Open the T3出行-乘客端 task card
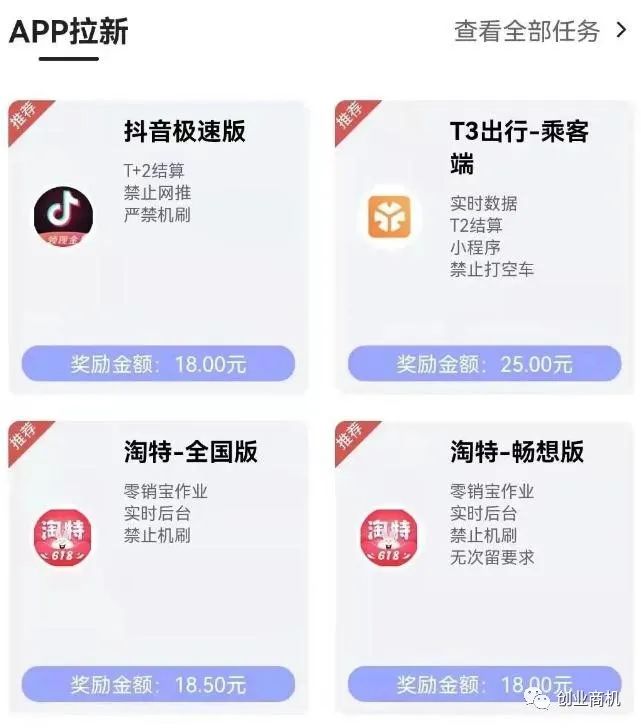Image resolution: width=641 pixels, height=728 pixels. pyautogui.click(x=484, y=245)
